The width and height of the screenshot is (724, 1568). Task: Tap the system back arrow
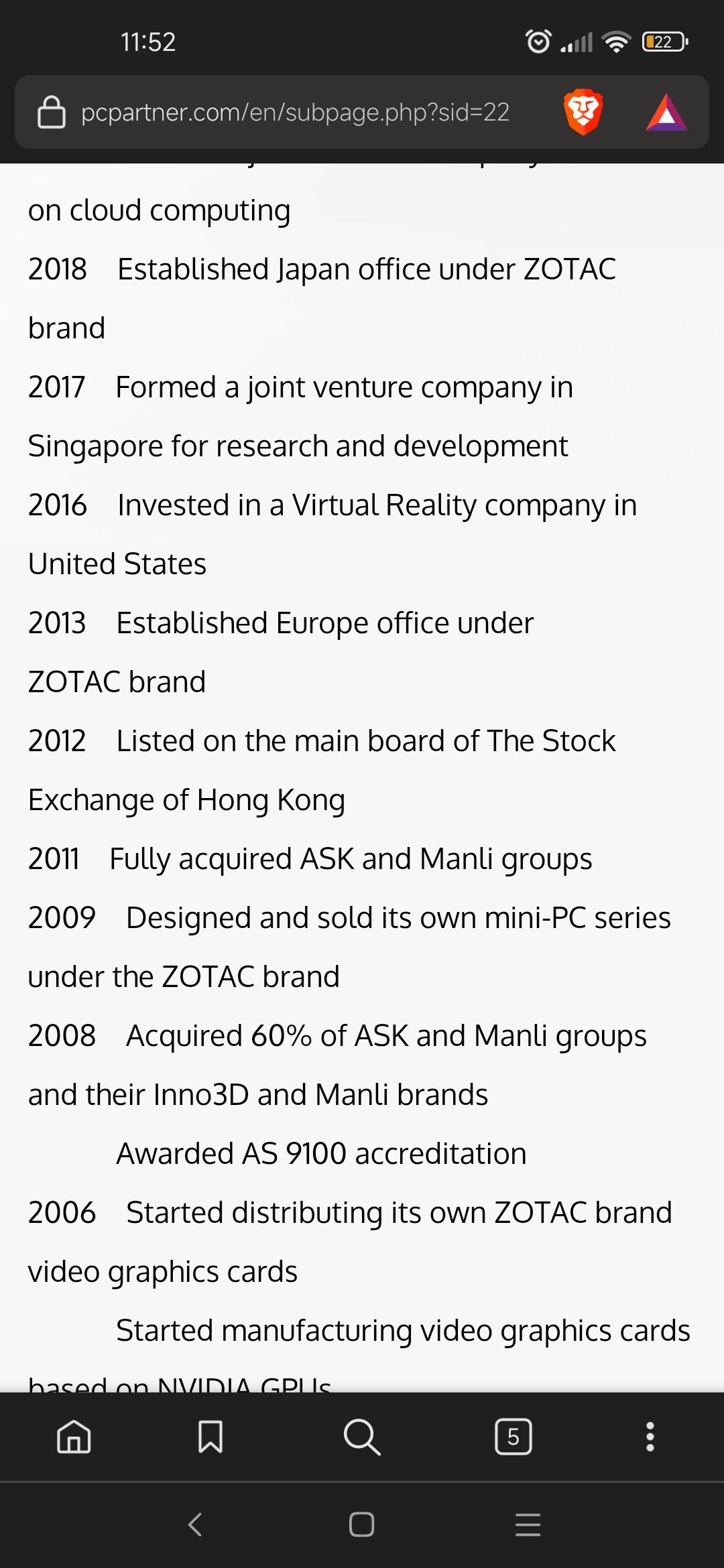pyautogui.click(x=195, y=1524)
